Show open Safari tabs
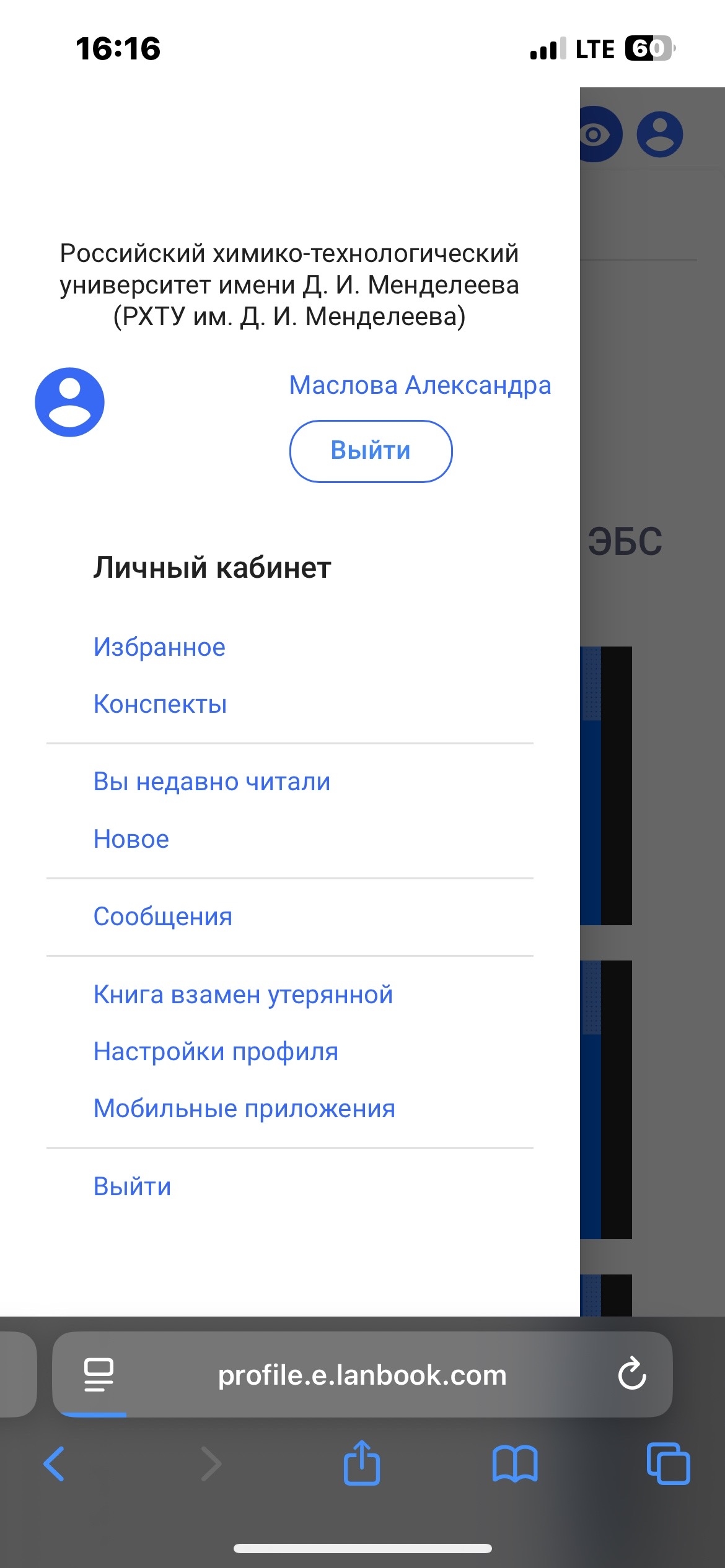 pyautogui.click(x=668, y=1464)
